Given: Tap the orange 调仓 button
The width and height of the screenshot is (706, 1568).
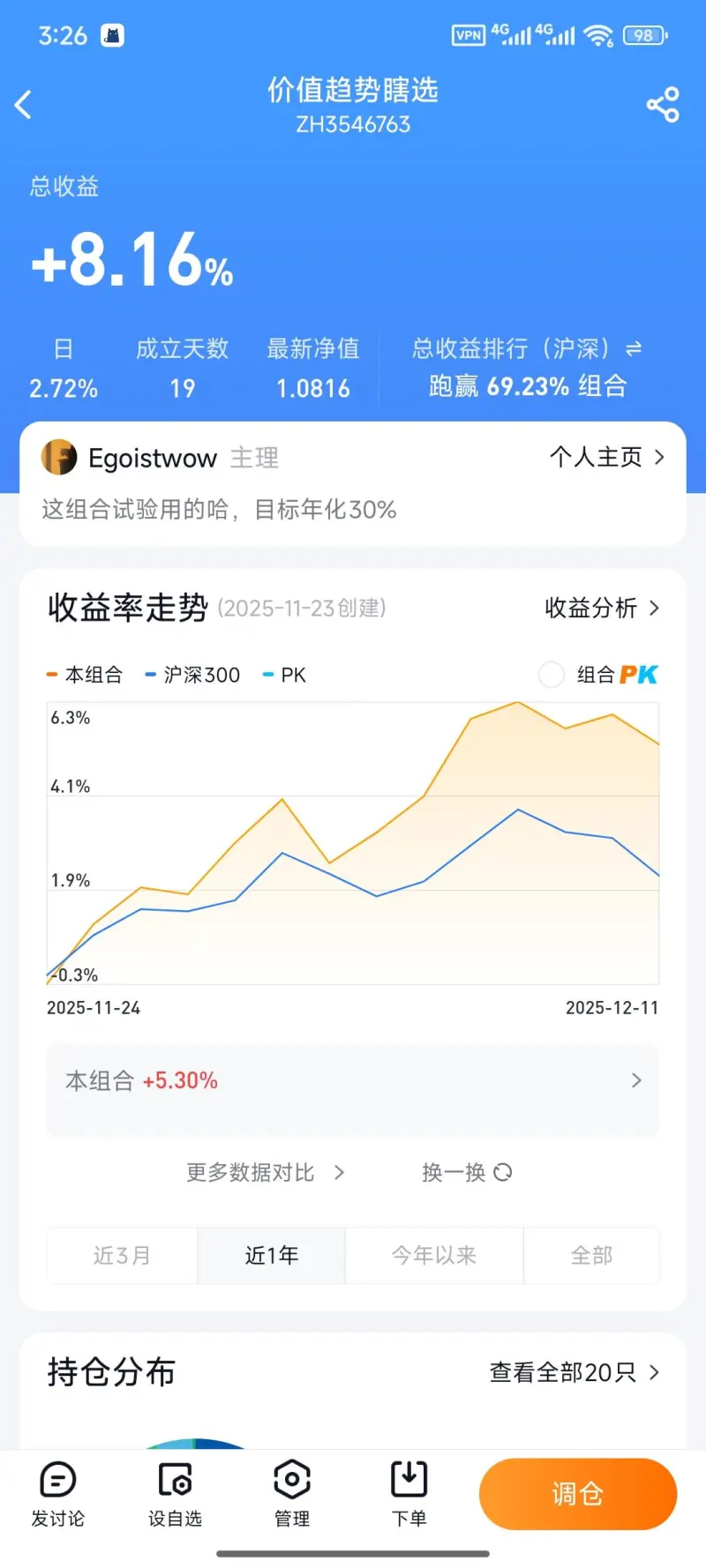Looking at the screenshot, I should click(x=577, y=1493).
